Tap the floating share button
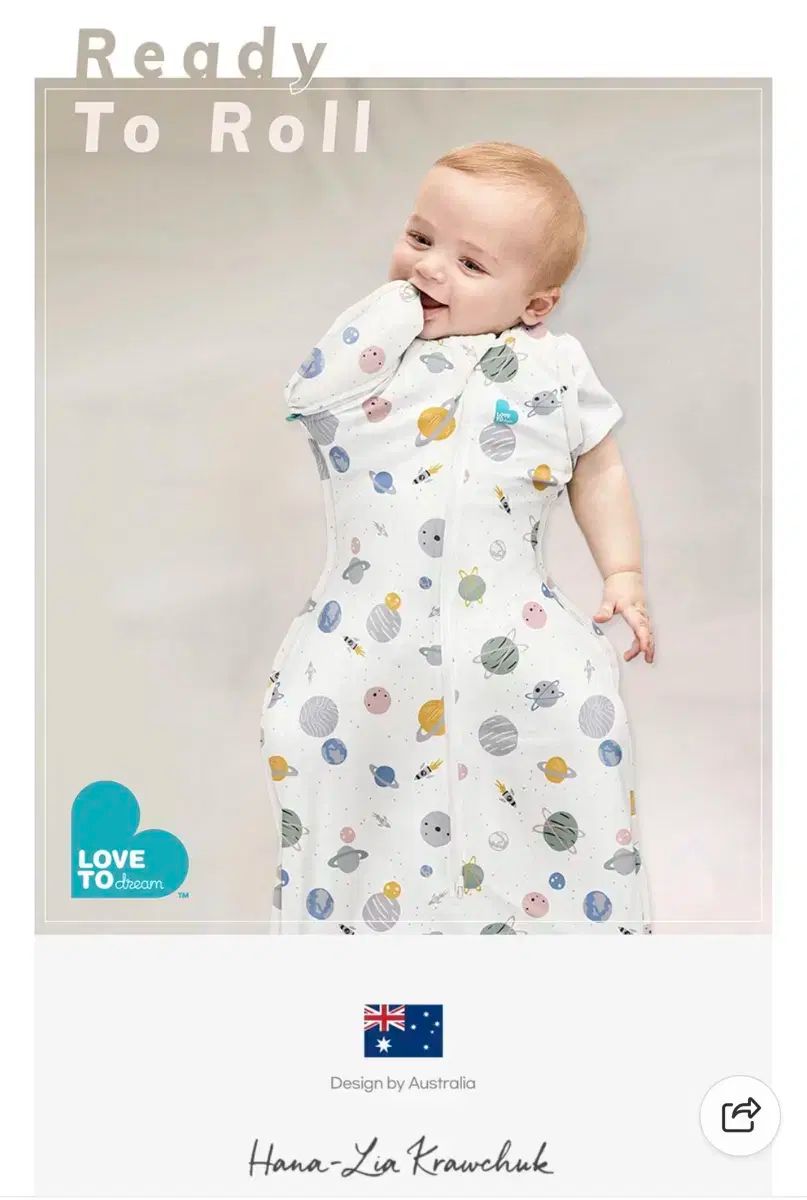The height and width of the screenshot is (1200, 807). pos(740,1115)
